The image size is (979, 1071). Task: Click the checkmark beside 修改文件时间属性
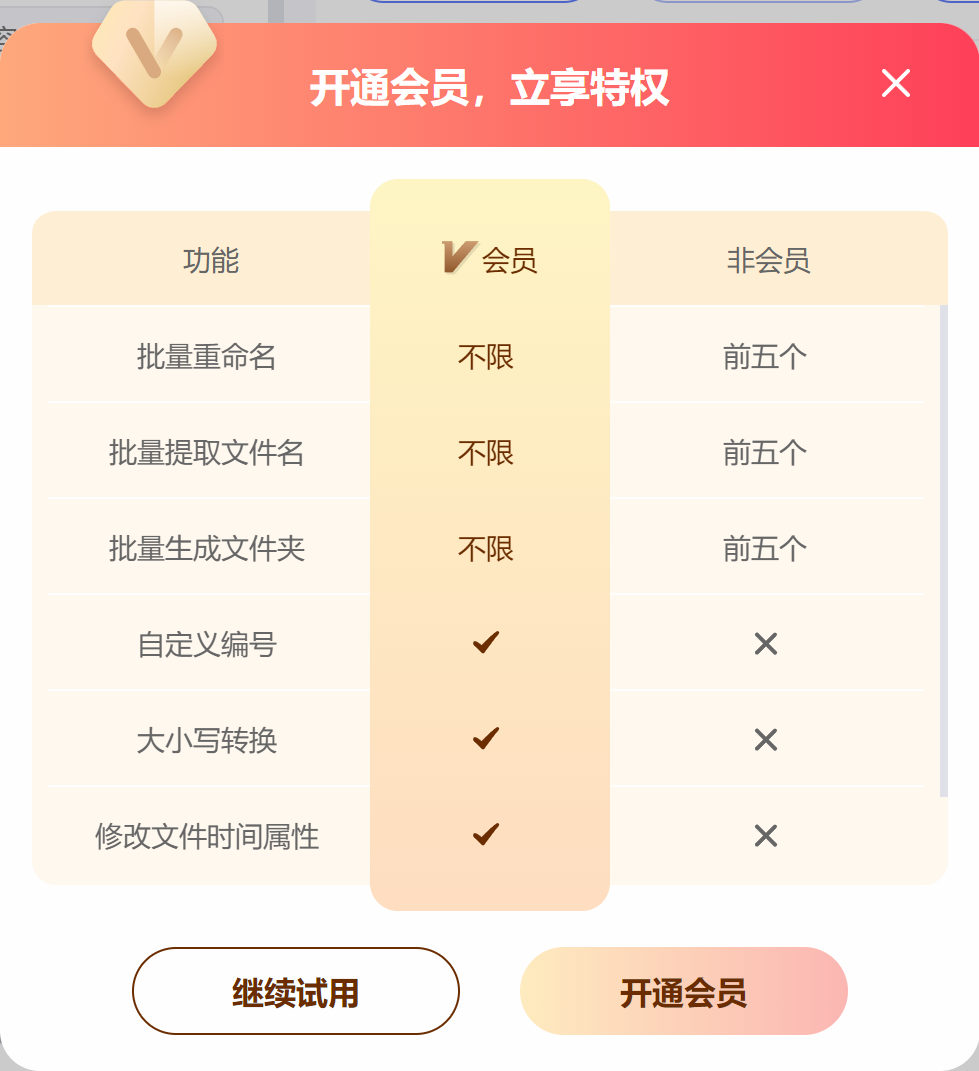(485, 835)
